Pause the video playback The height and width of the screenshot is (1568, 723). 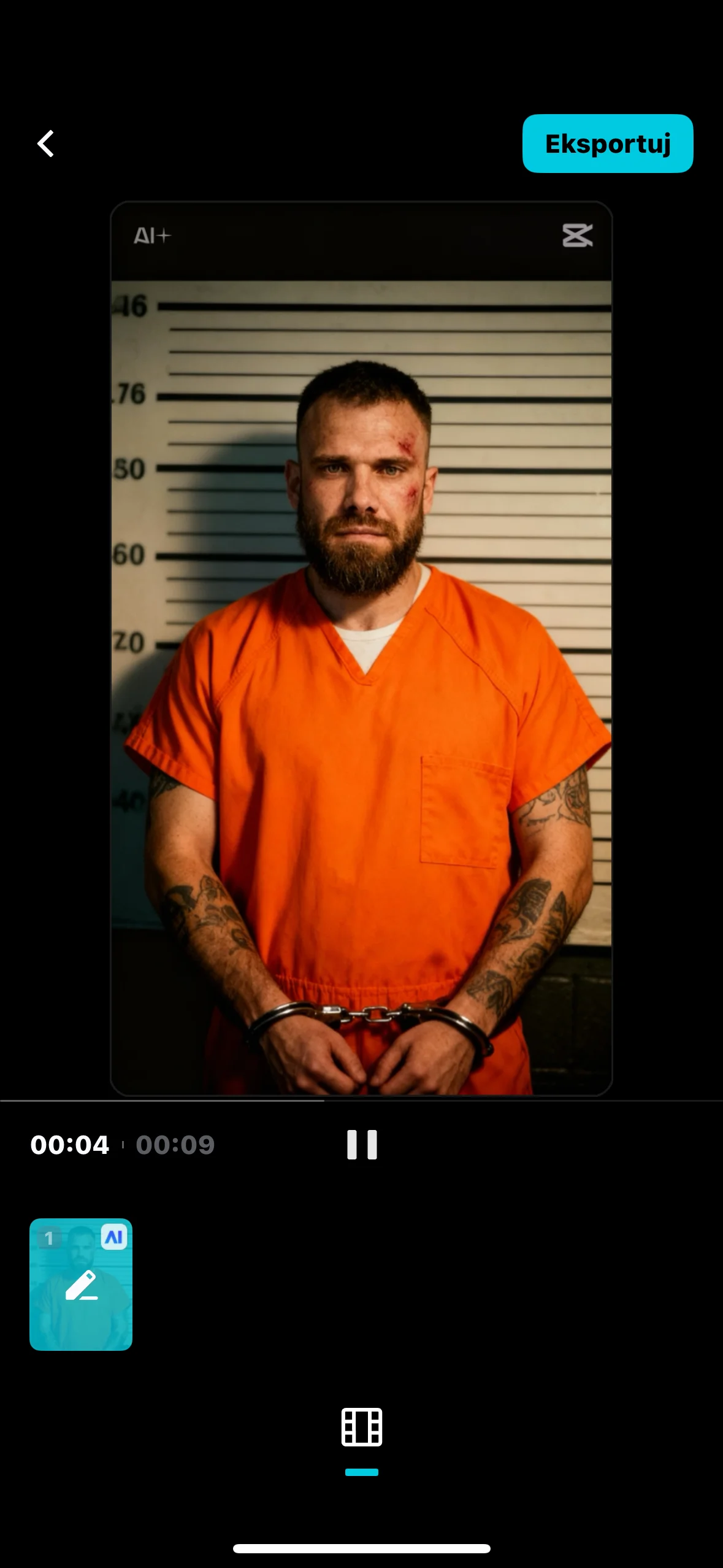pos(362,1145)
